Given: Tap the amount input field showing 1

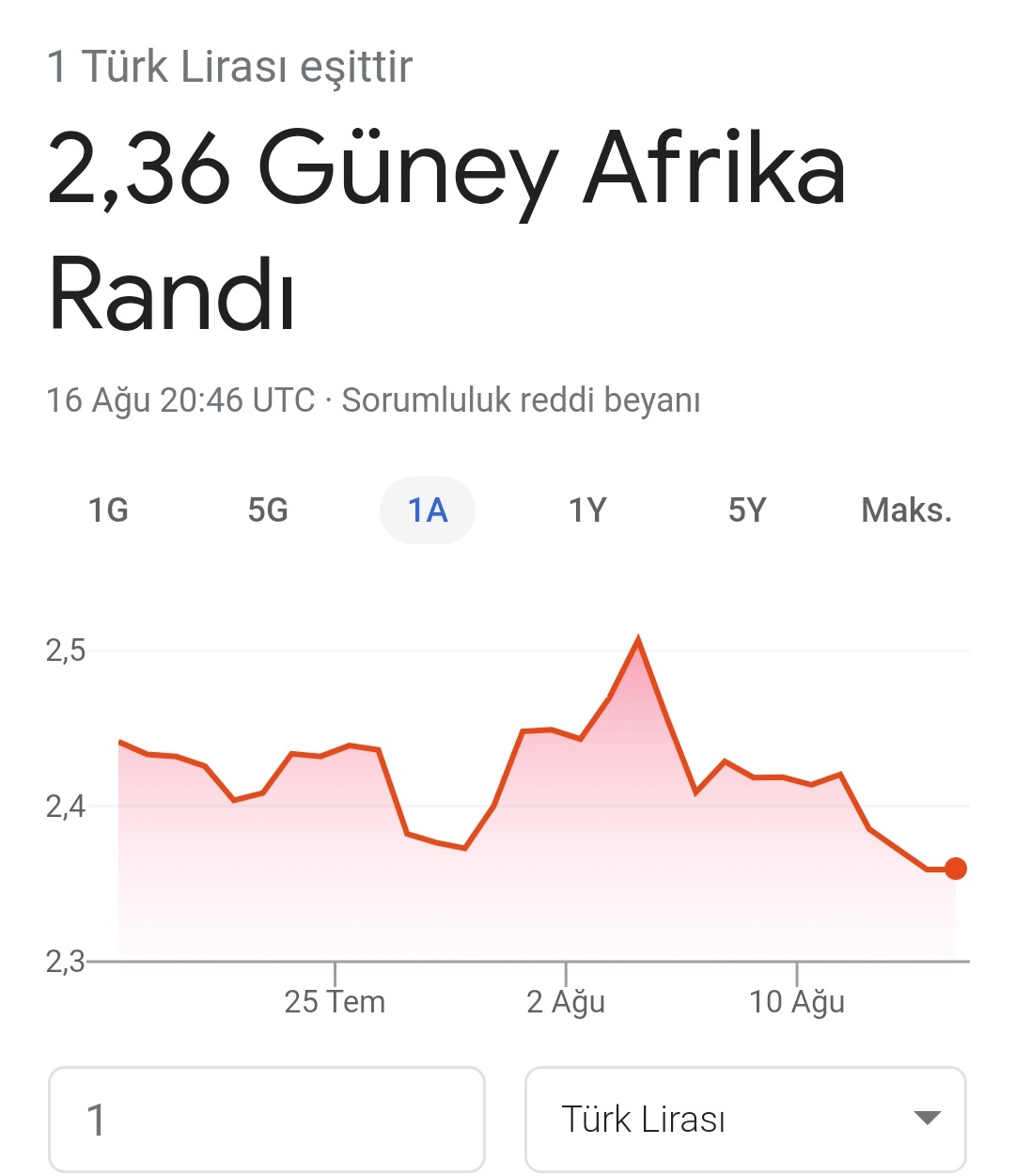Looking at the screenshot, I should pyautogui.click(x=267, y=1119).
